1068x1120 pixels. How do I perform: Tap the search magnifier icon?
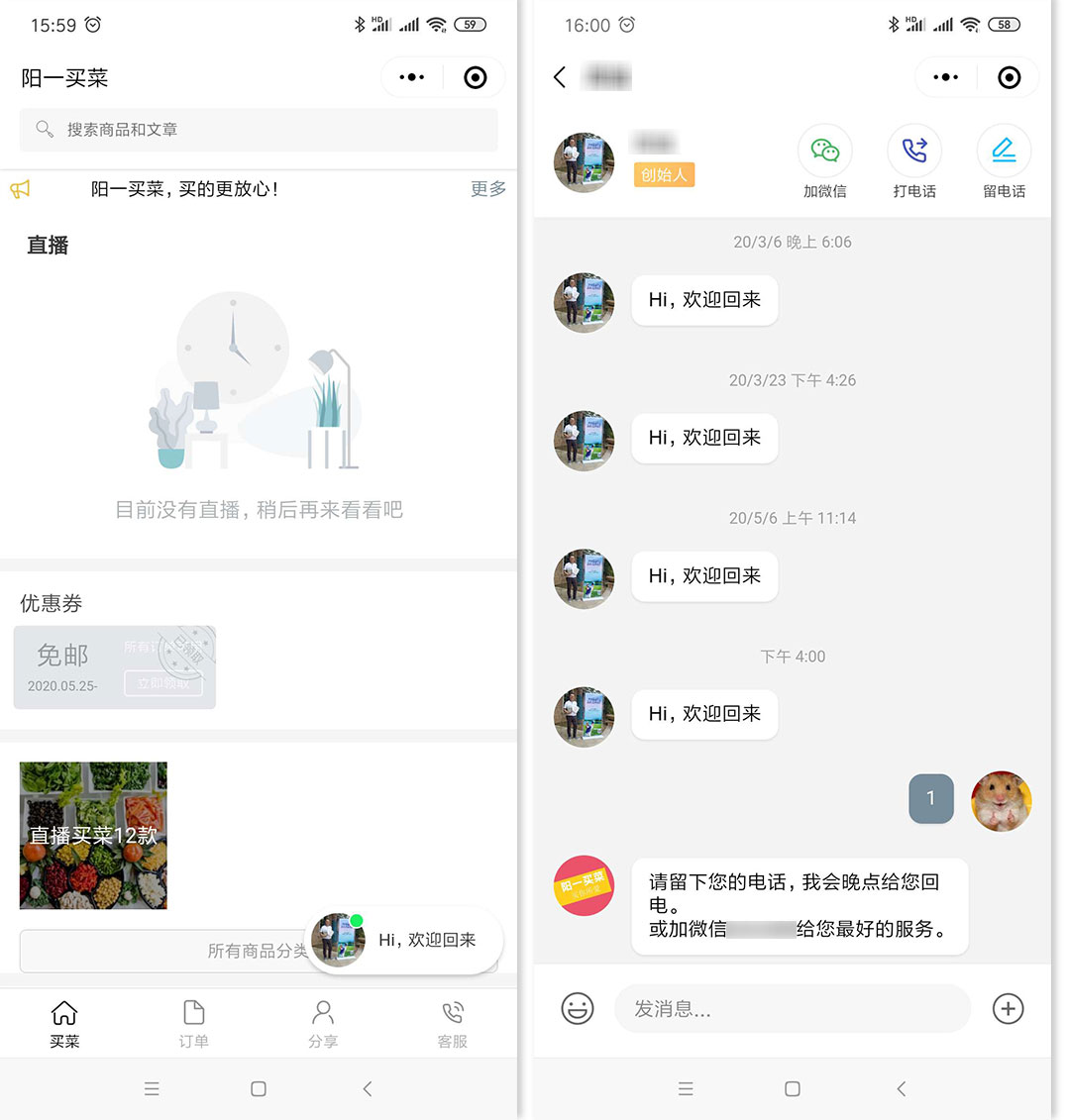coord(45,130)
